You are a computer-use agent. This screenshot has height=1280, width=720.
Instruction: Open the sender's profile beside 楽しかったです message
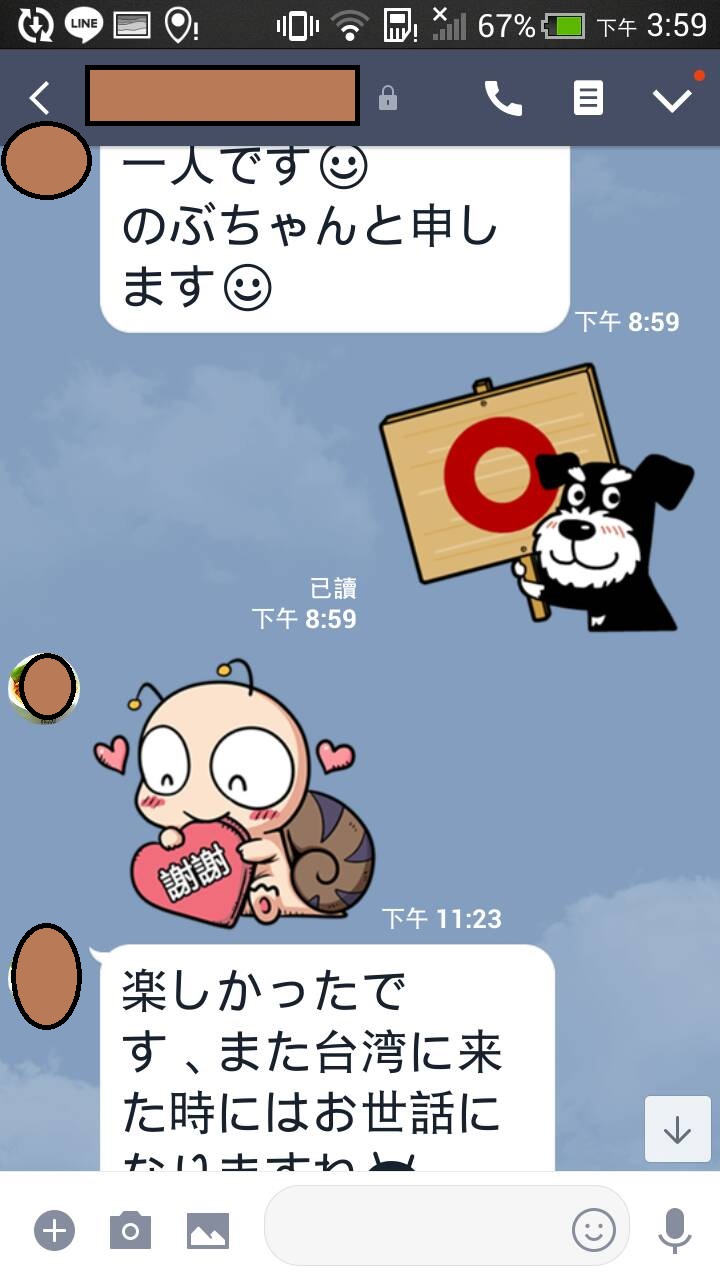(x=46, y=976)
